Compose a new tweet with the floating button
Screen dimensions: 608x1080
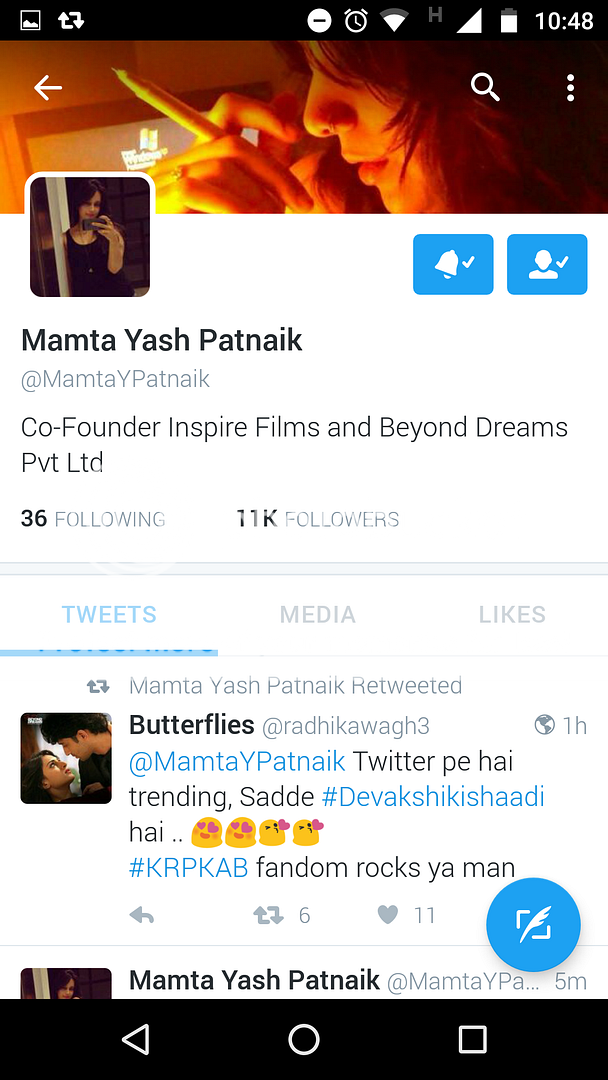[x=533, y=925]
